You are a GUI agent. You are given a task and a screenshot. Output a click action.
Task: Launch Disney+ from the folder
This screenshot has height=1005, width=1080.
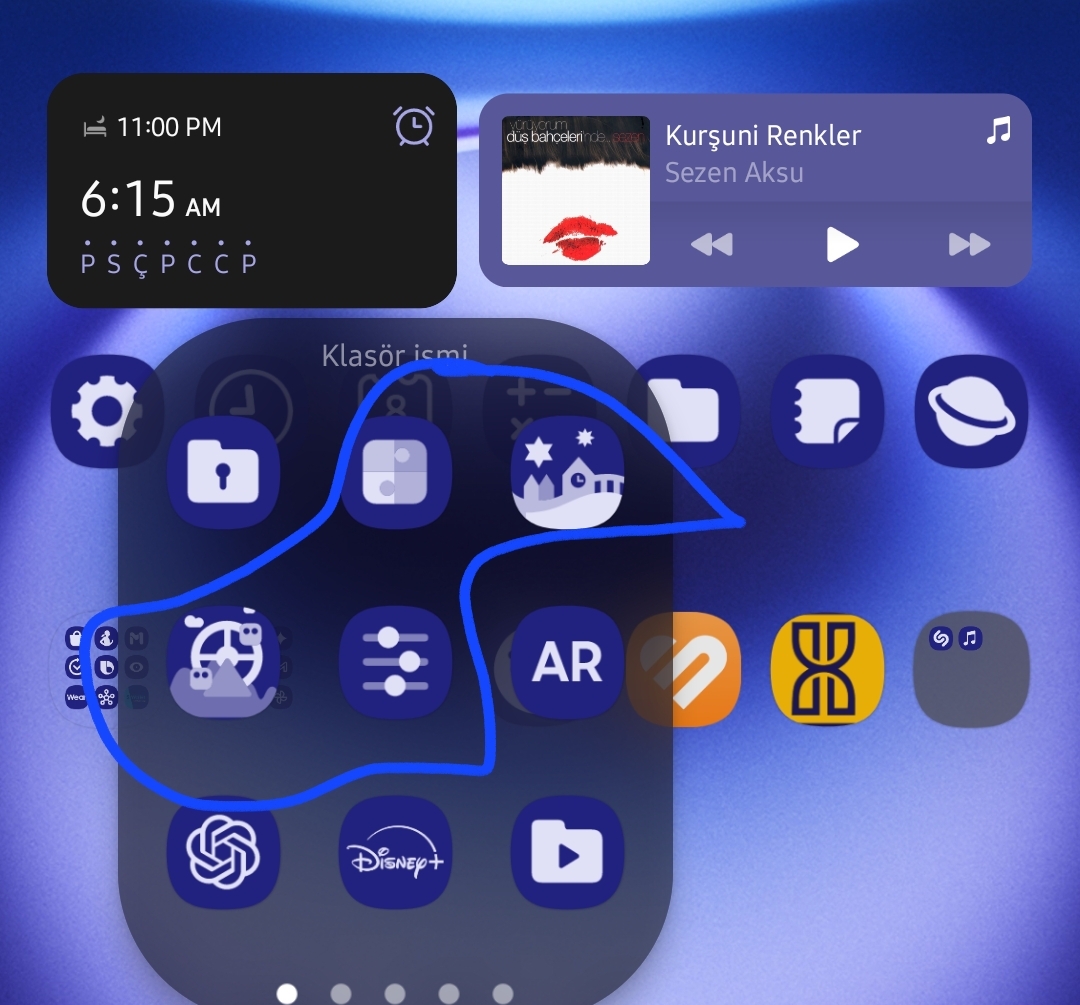coord(396,853)
